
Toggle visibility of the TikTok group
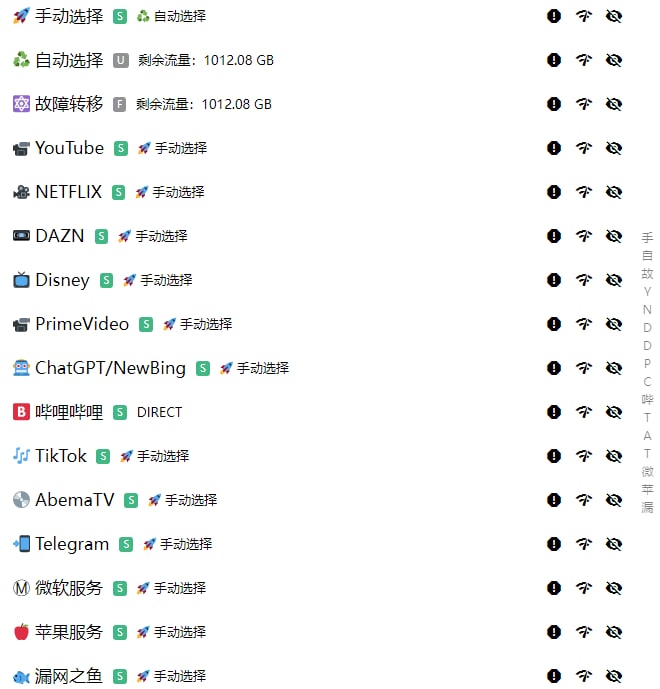(614, 456)
